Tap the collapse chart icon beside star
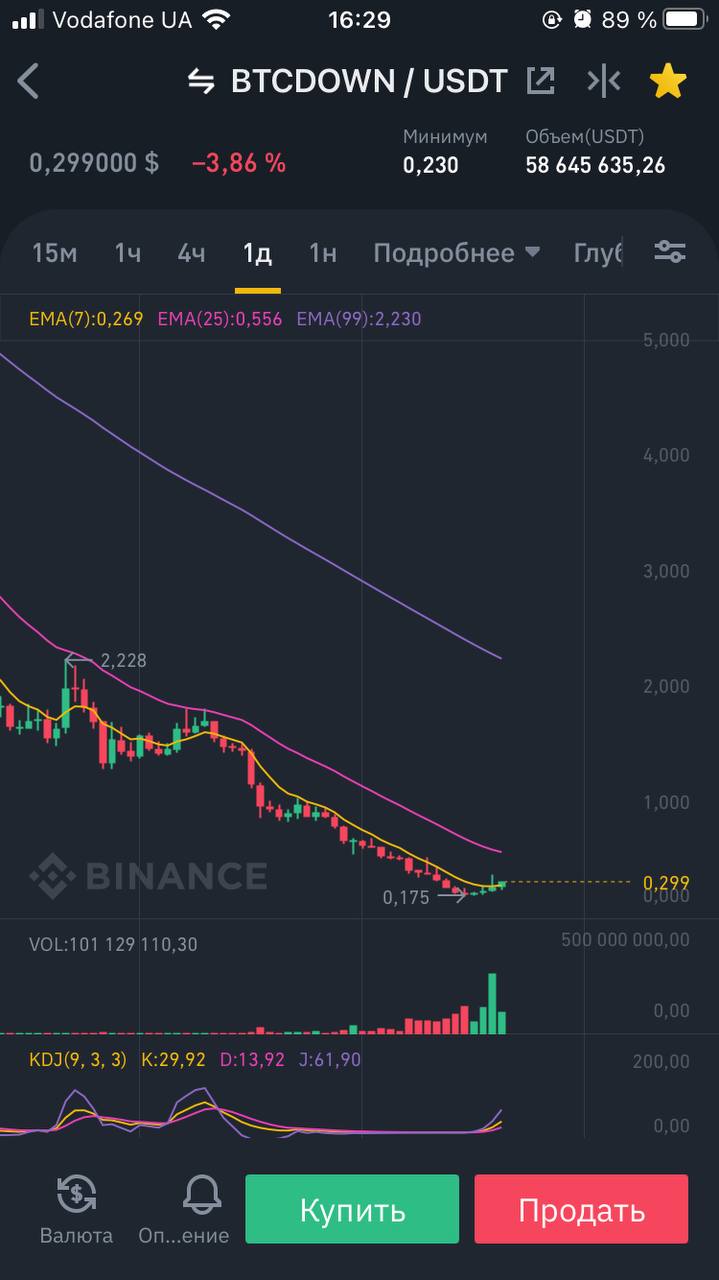 604,81
